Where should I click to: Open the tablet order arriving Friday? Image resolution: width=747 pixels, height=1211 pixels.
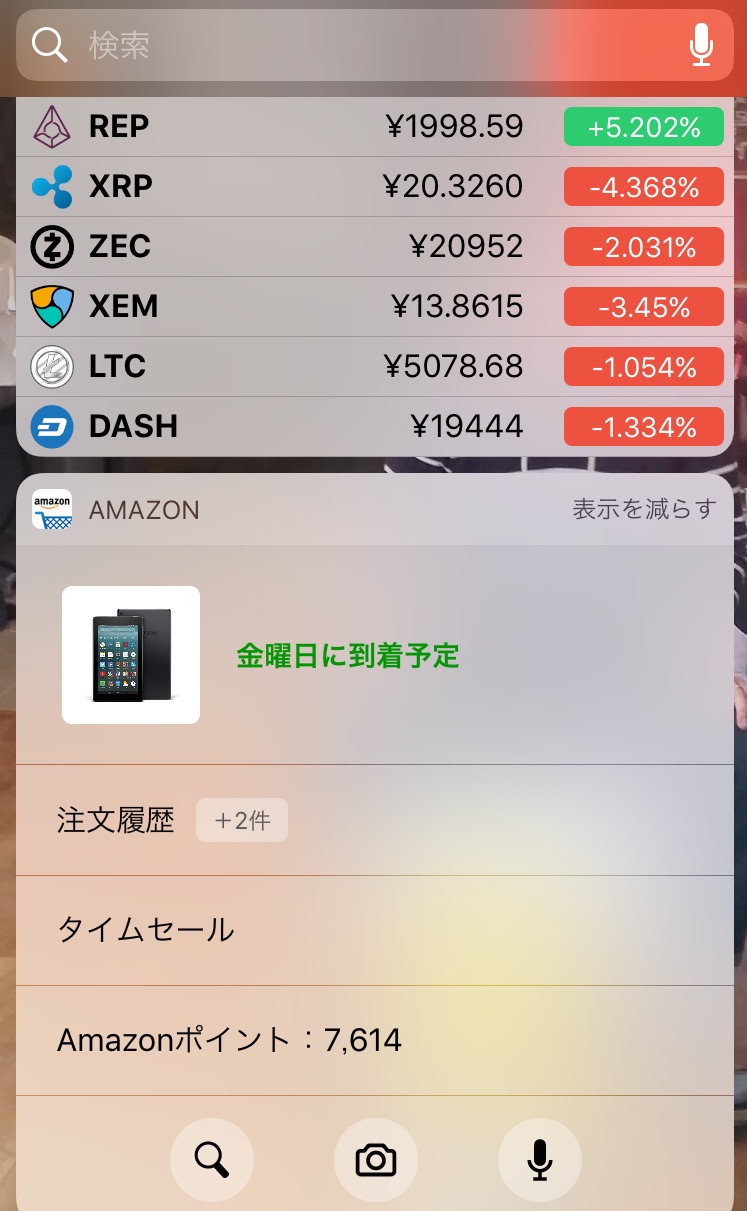pyautogui.click(x=345, y=655)
